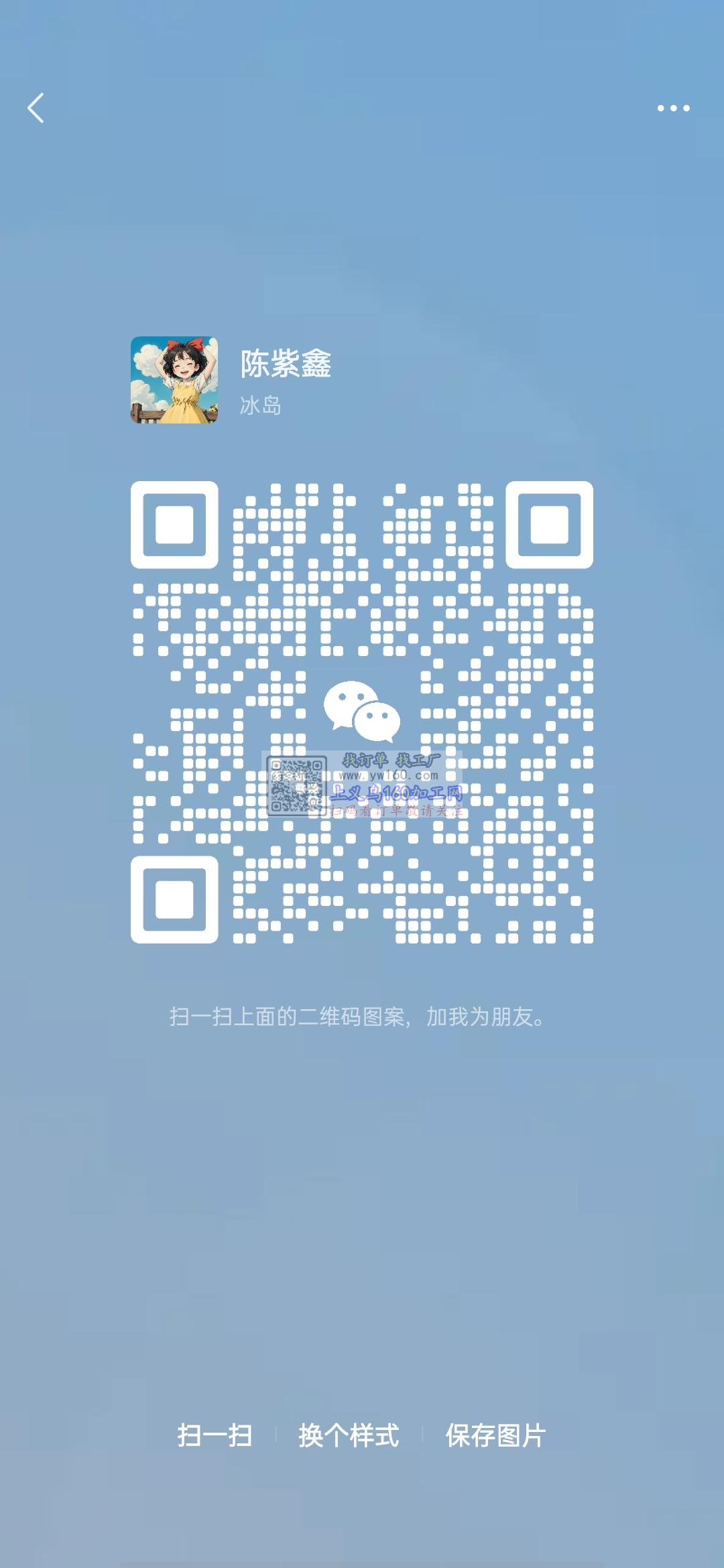The image size is (724, 1568).
Task: Select 换个样式 to change QR style
Action: coord(349,1435)
